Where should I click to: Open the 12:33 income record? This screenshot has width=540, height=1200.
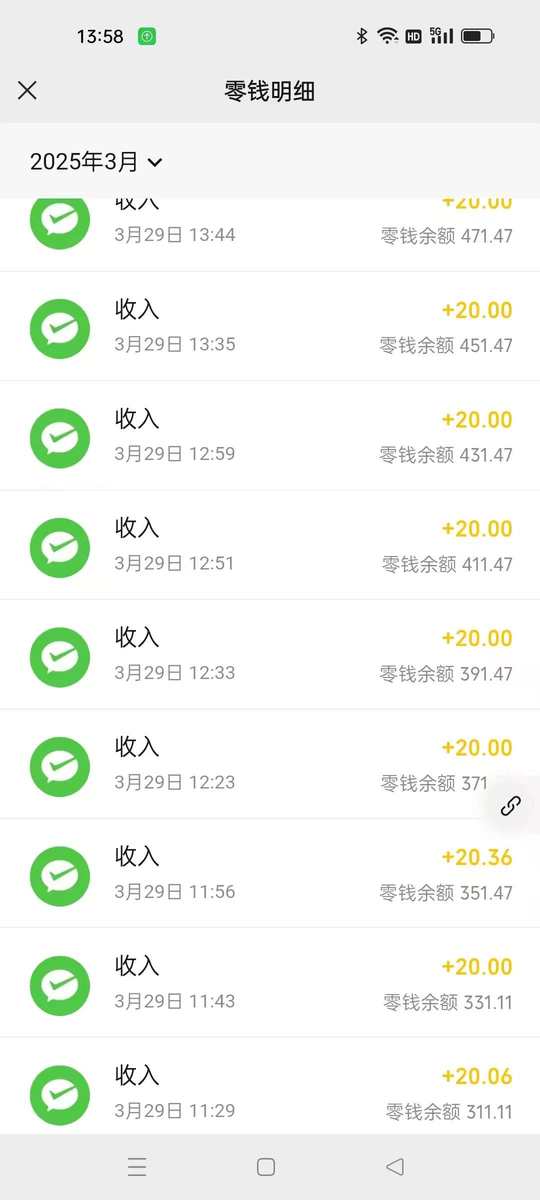[270, 655]
